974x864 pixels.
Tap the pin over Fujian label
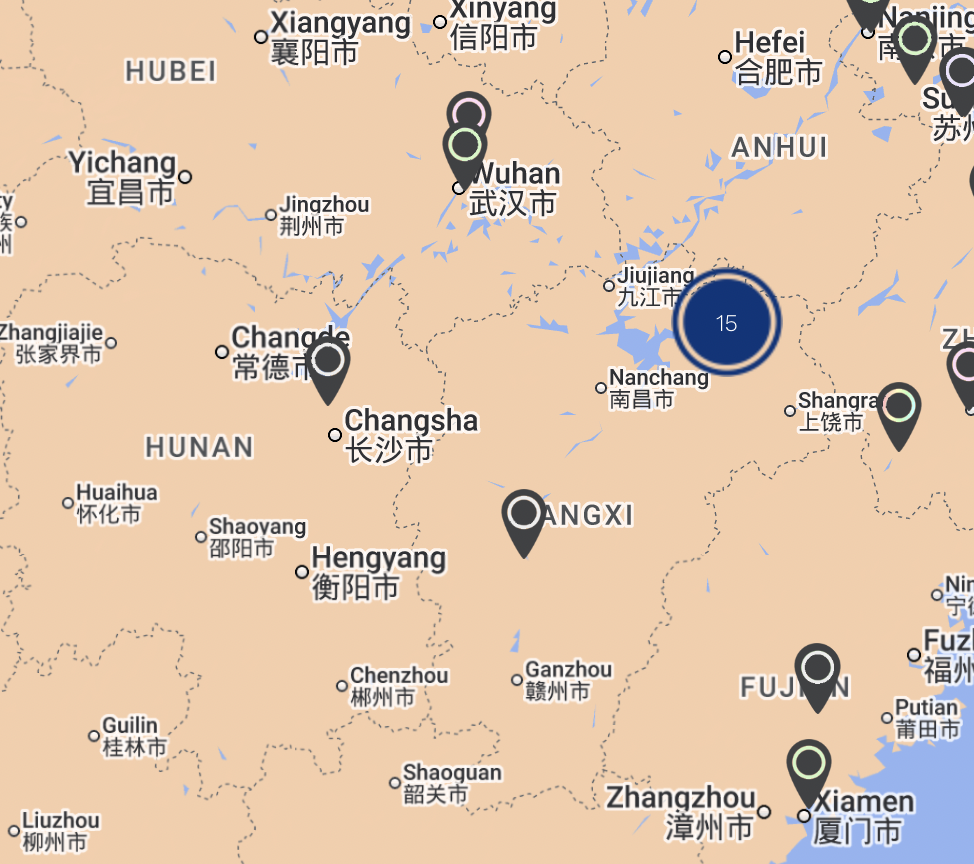817,670
